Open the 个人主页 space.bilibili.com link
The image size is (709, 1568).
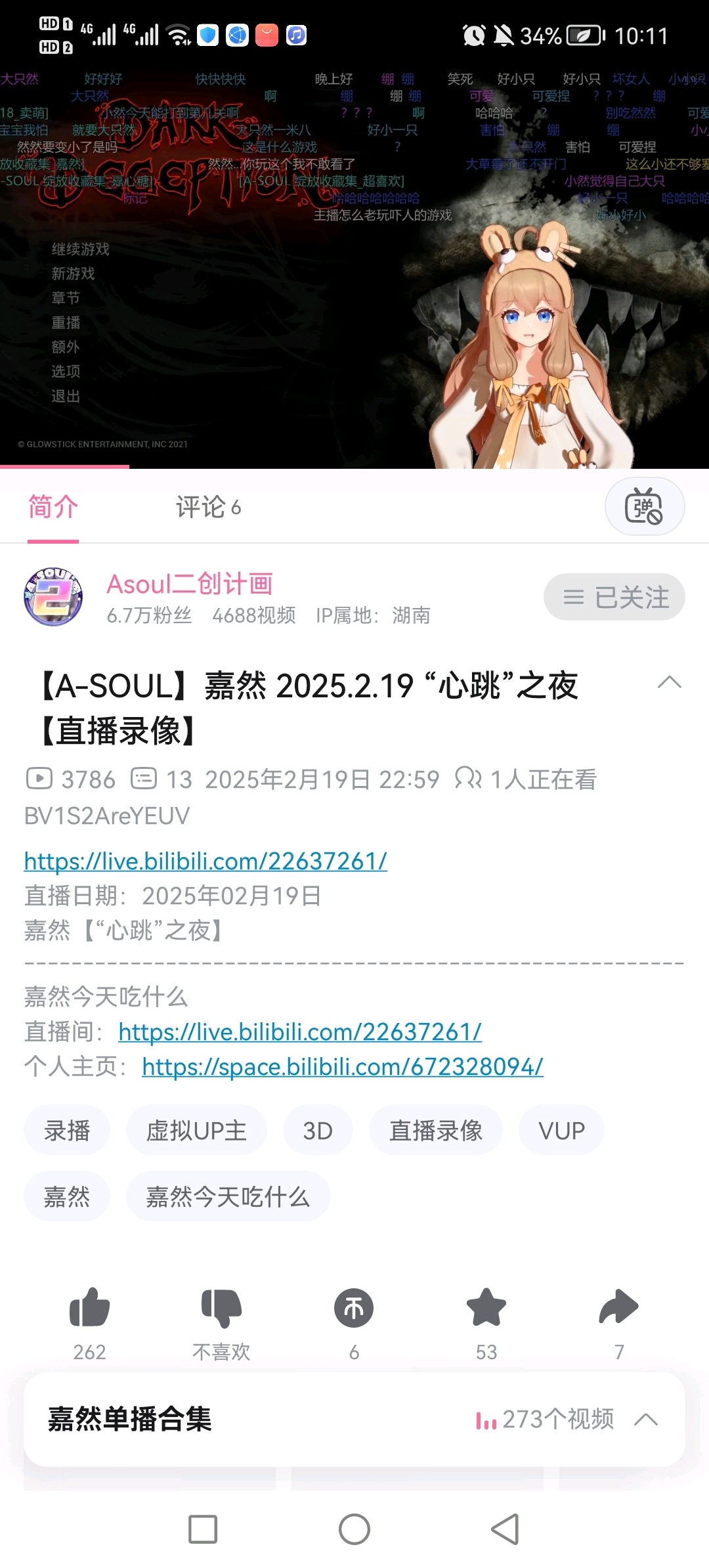pyautogui.click(x=343, y=1067)
